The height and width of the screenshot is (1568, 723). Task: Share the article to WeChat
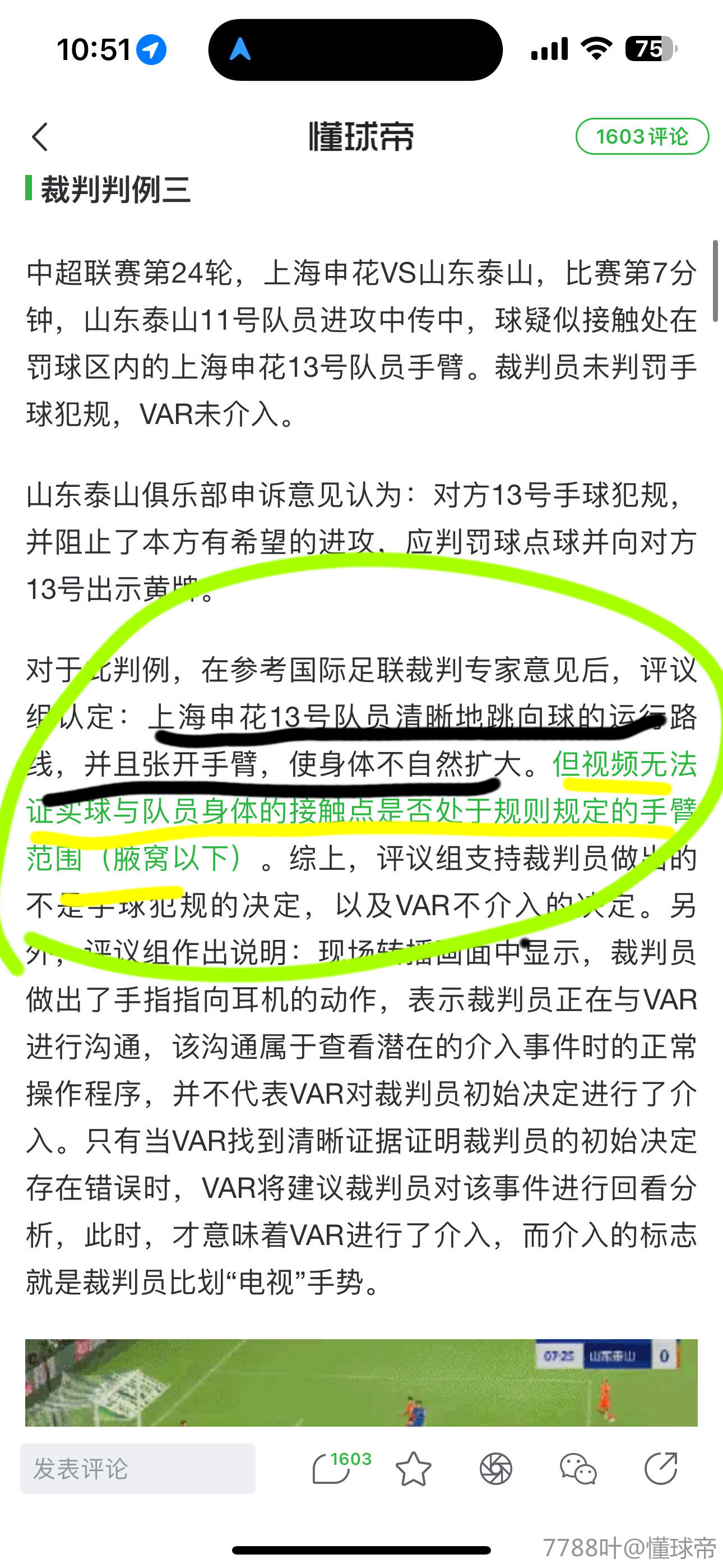point(577,1469)
